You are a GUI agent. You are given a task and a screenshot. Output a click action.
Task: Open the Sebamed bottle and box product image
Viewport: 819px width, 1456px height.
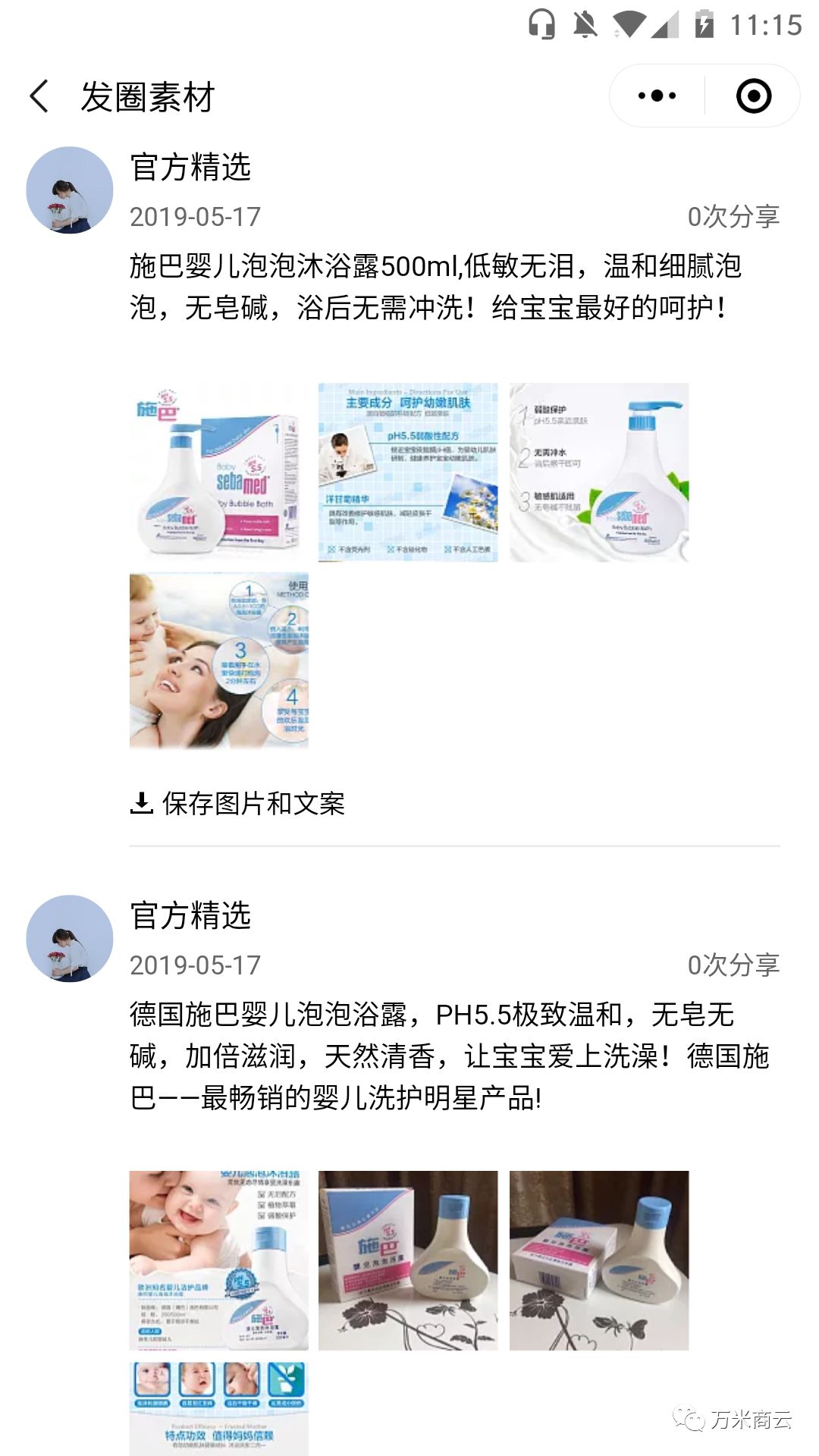click(218, 472)
